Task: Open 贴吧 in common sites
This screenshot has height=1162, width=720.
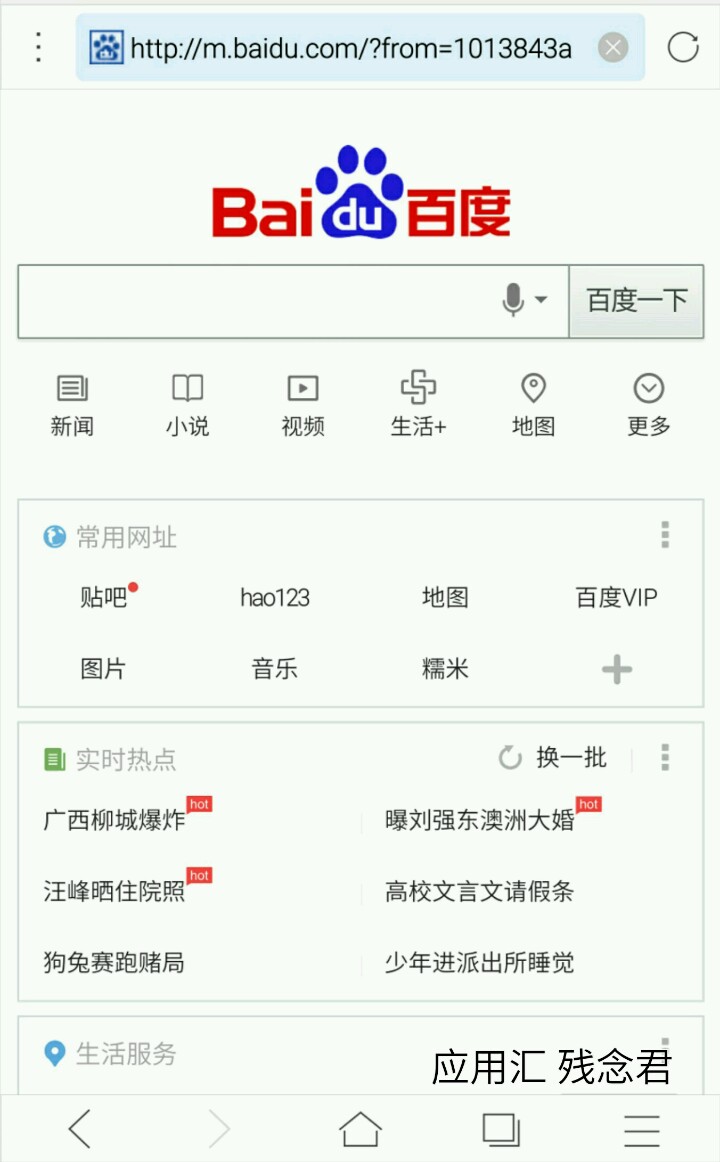Action: [104, 598]
